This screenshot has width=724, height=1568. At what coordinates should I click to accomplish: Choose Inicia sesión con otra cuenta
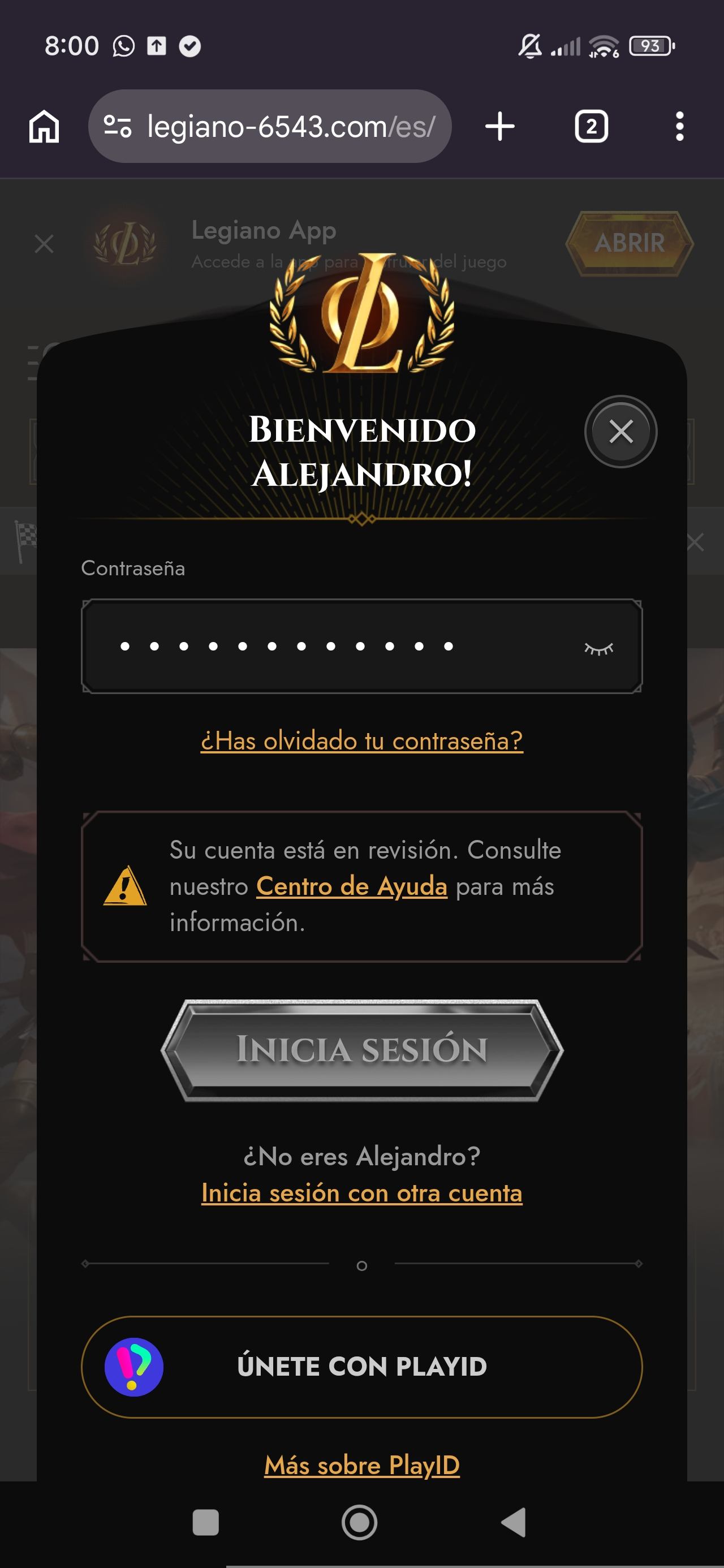point(361,1193)
